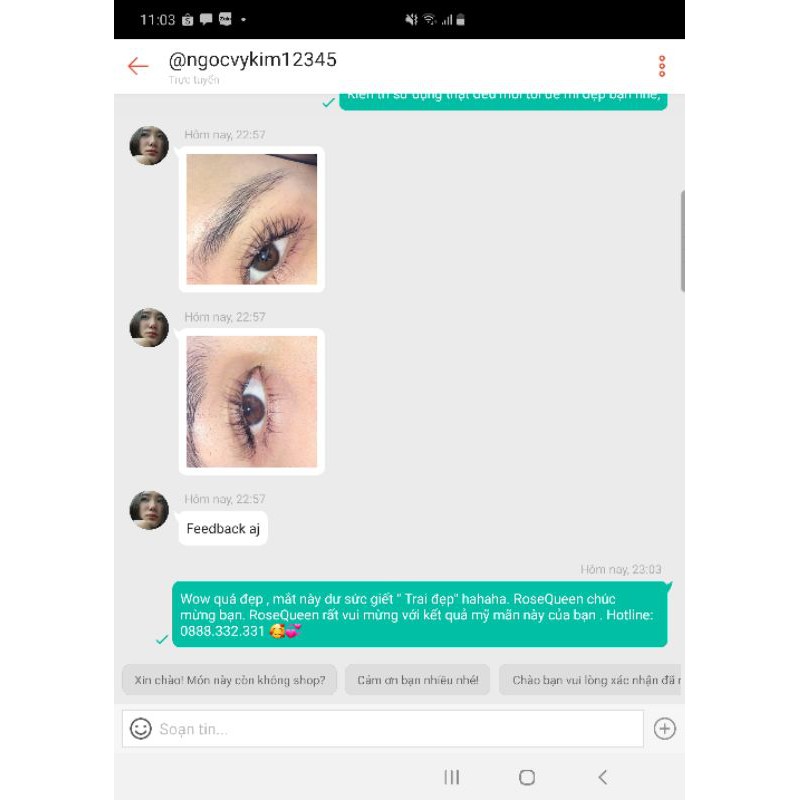Open the emoji picker
Screen dimensions: 800x800
pyautogui.click(x=141, y=729)
